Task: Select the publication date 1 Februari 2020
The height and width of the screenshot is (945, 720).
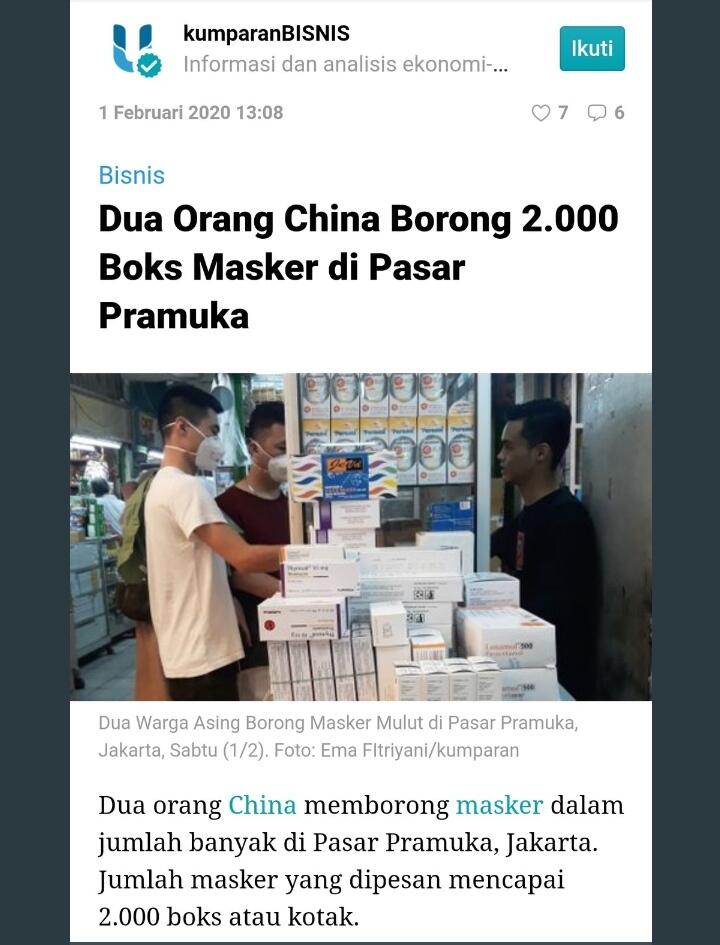Action: click(x=188, y=113)
